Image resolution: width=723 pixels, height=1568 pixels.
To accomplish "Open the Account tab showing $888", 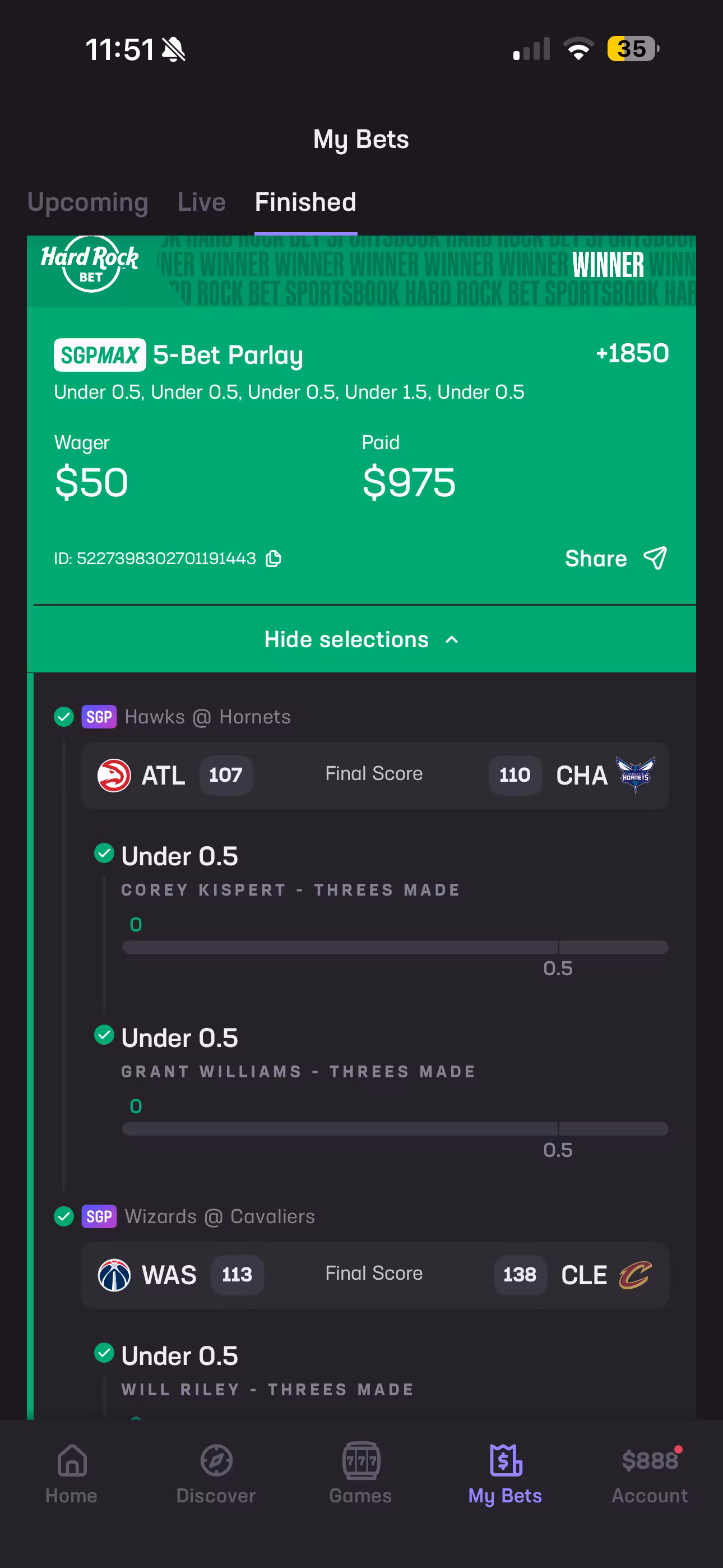I will [650, 1473].
